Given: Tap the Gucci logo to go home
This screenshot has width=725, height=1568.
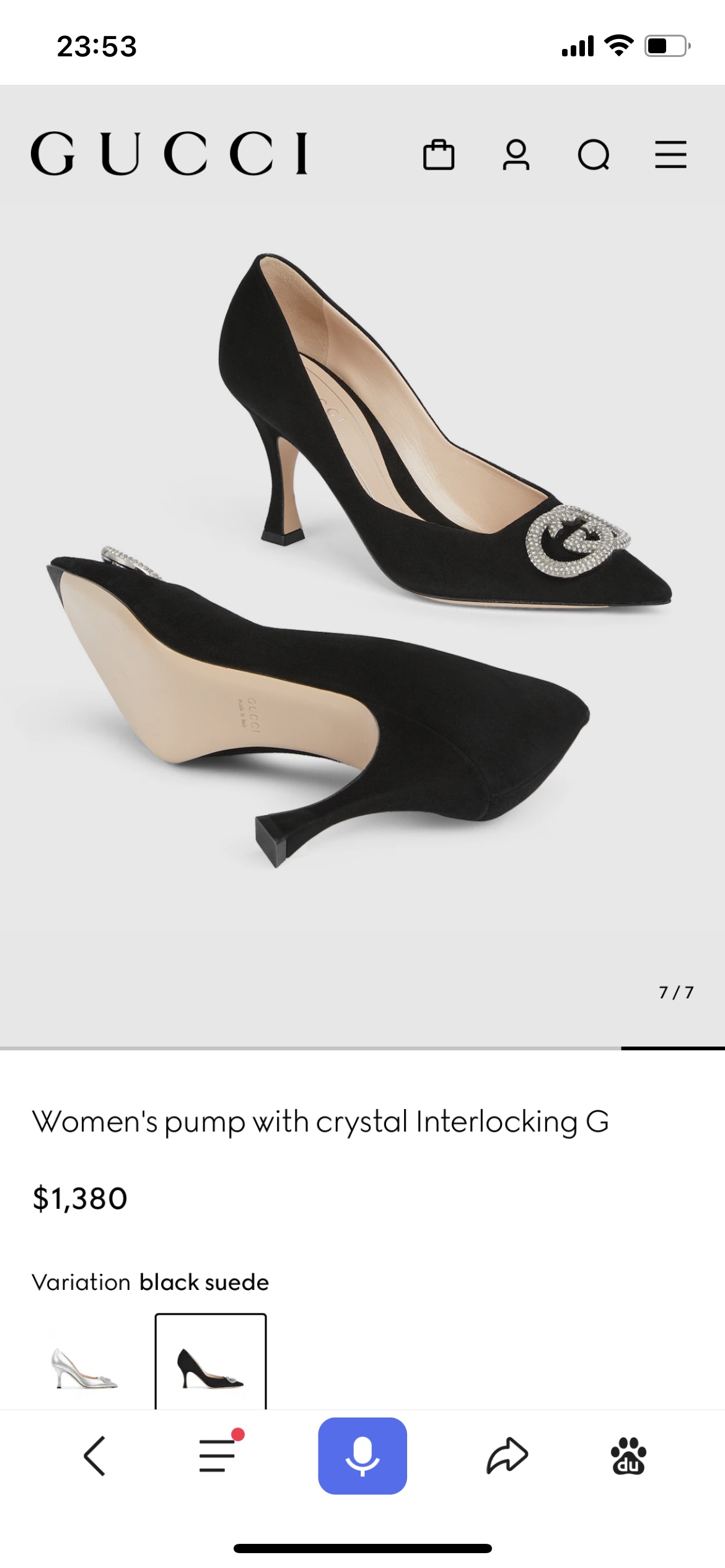Looking at the screenshot, I should pos(169,153).
